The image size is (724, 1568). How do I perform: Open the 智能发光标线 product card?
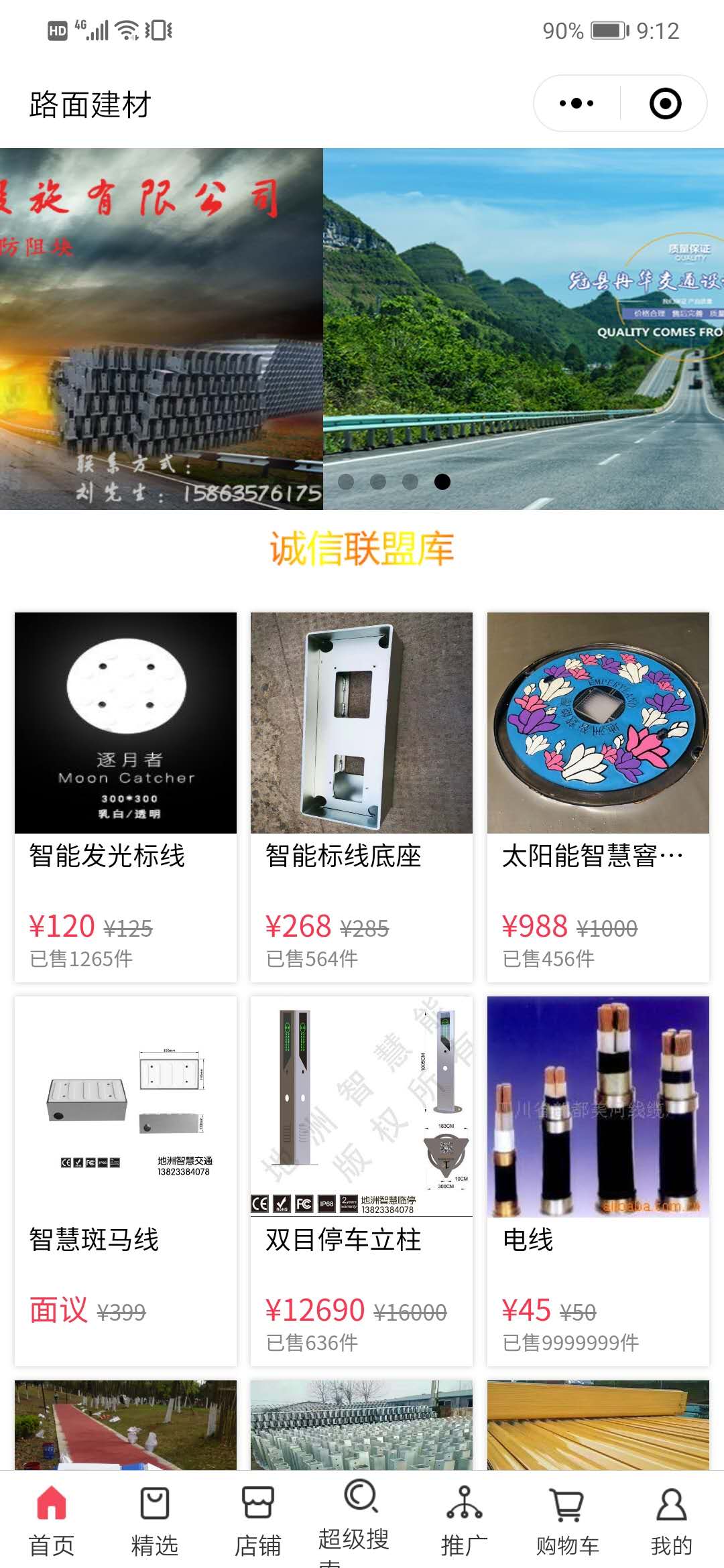(125, 791)
